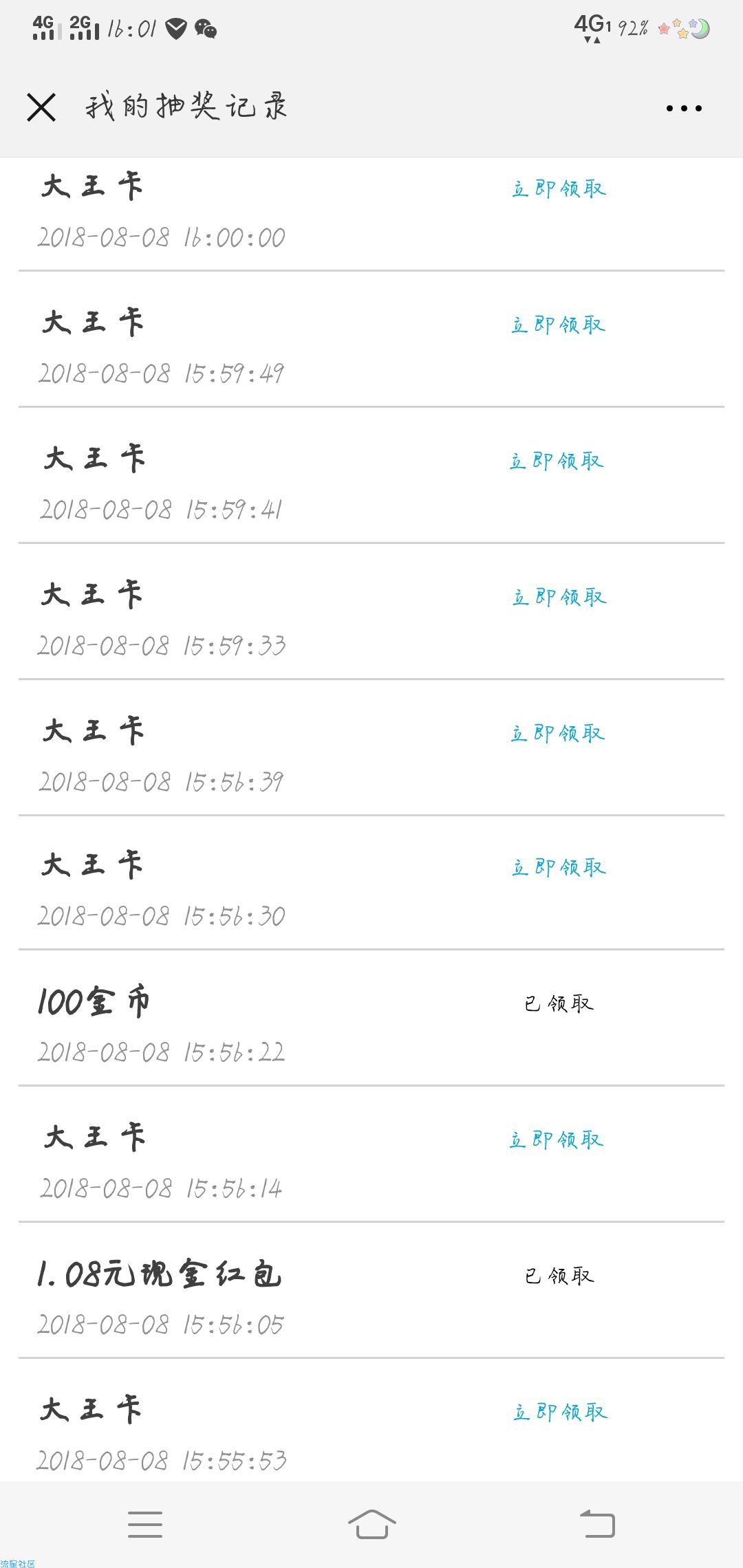Tap 立即领取 for the 15:56:30 record
The image size is (743, 1568).
tap(559, 867)
